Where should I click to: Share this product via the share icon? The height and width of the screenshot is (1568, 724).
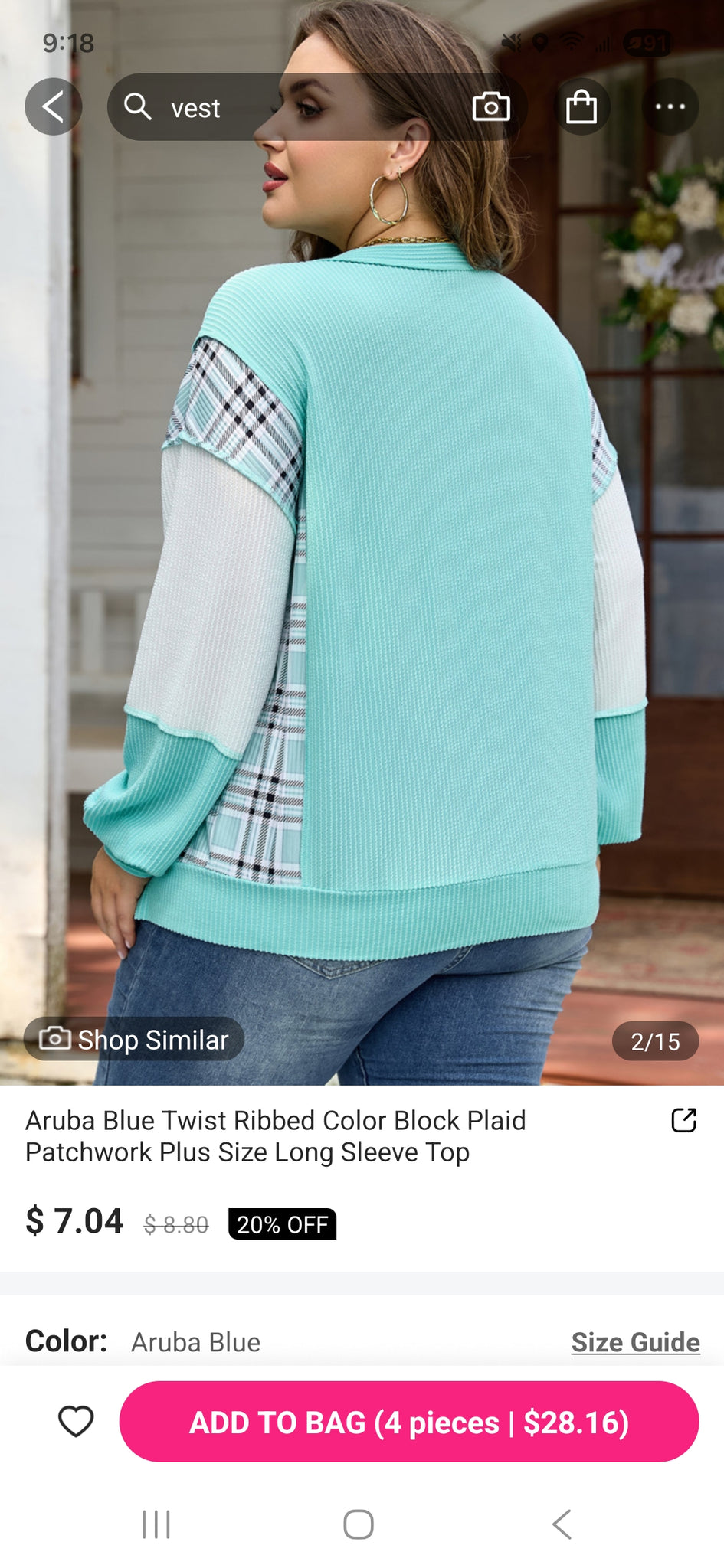[x=683, y=1120]
